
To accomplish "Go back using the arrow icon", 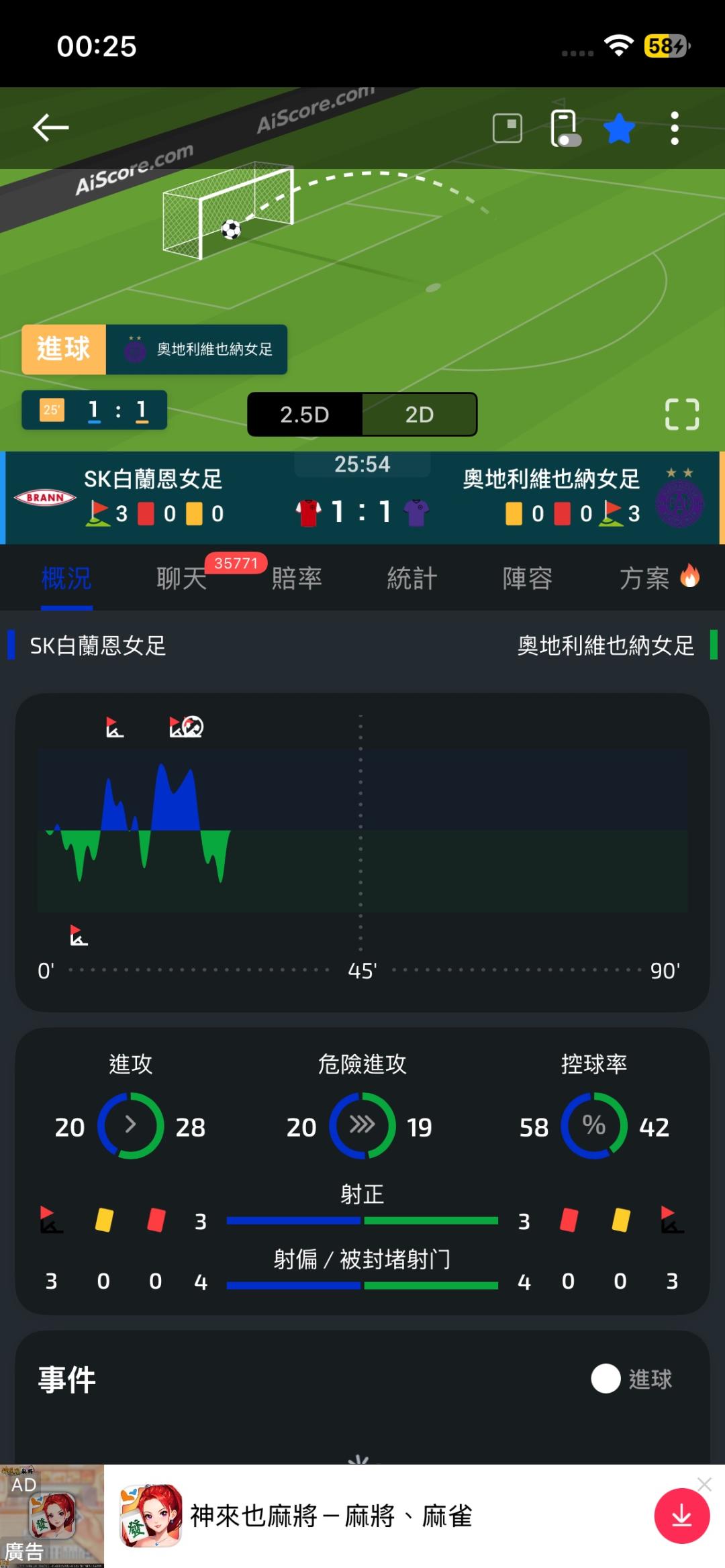I will click(x=51, y=127).
